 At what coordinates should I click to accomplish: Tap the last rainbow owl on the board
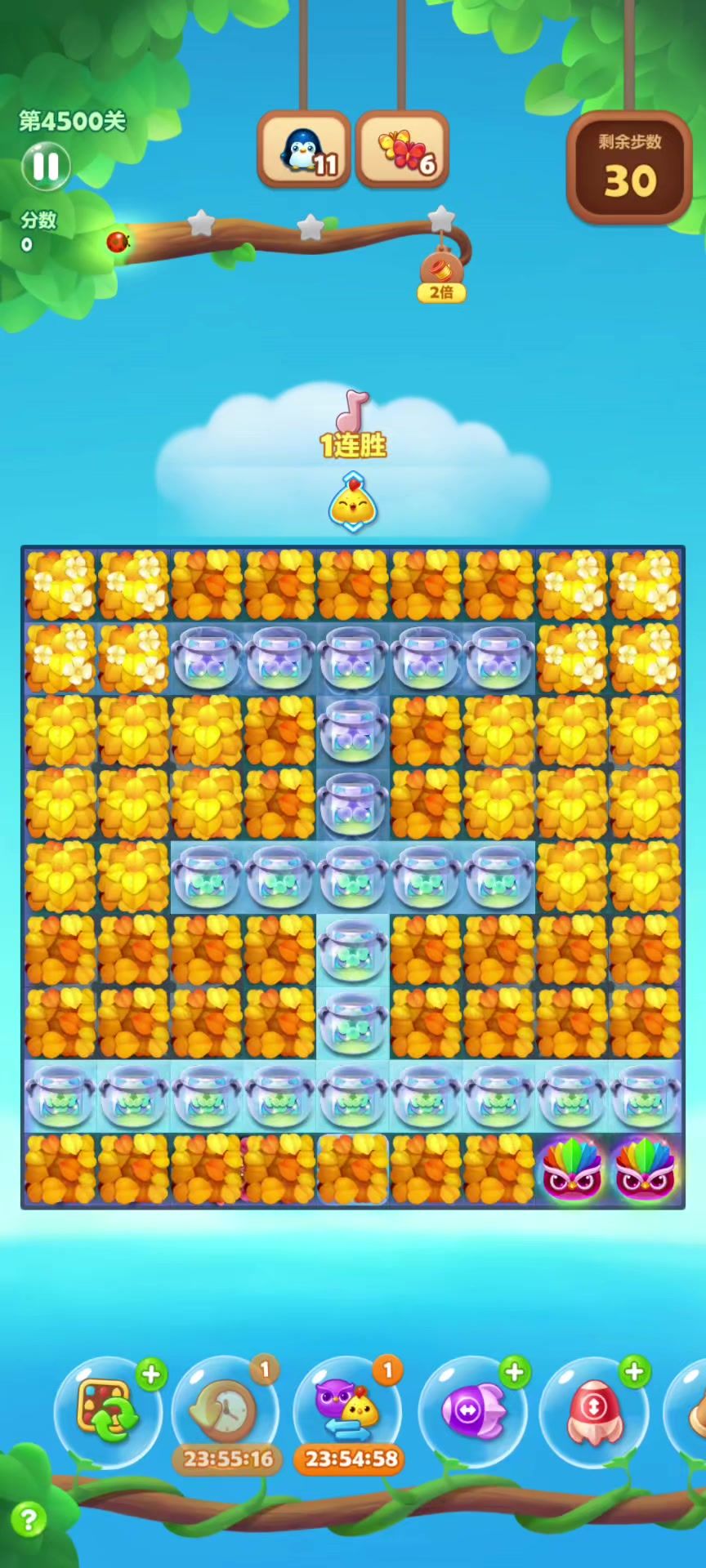pyautogui.click(x=645, y=1170)
